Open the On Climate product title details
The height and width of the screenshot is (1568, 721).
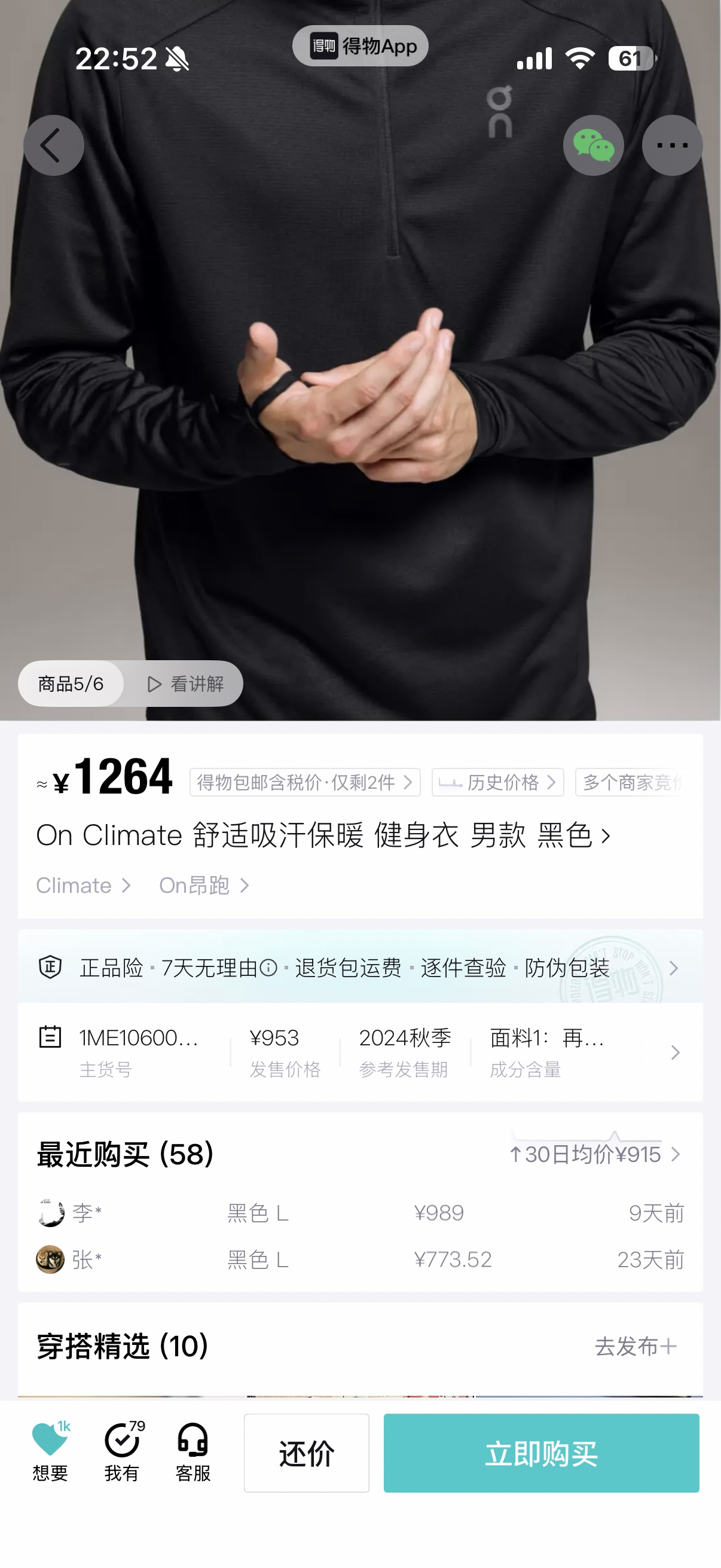click(322, 835)
